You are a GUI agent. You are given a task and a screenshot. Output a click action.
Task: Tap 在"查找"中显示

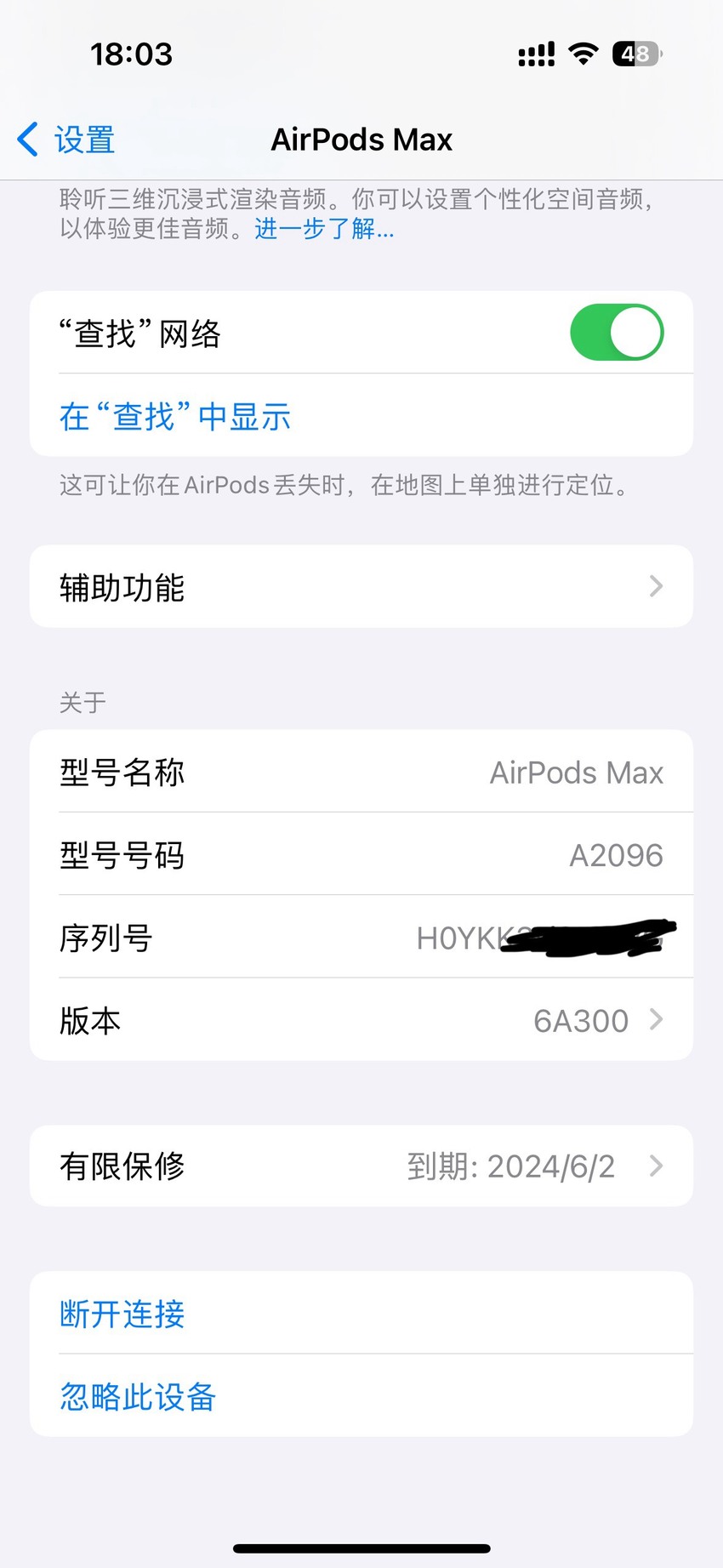coord(175,417)
